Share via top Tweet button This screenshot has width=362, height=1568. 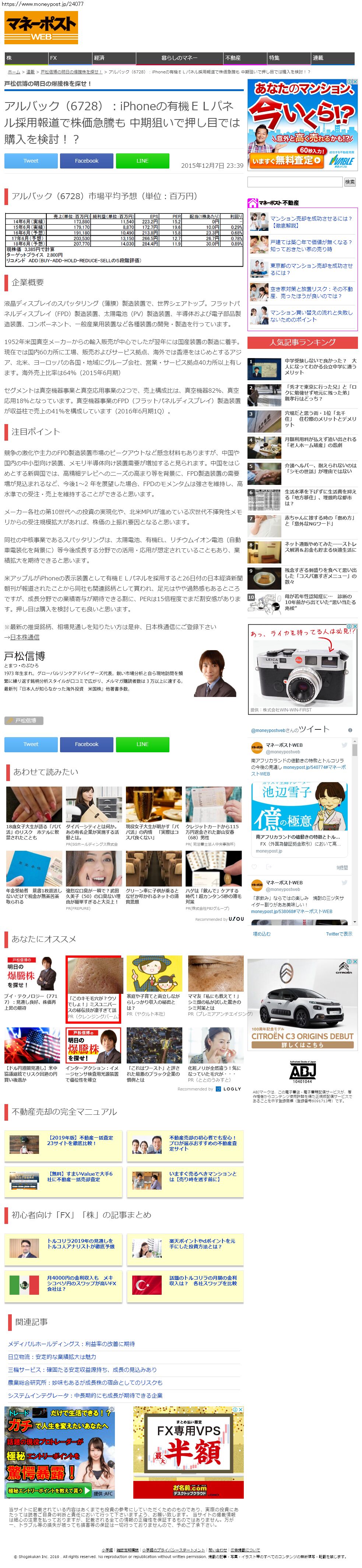[31, 161]
